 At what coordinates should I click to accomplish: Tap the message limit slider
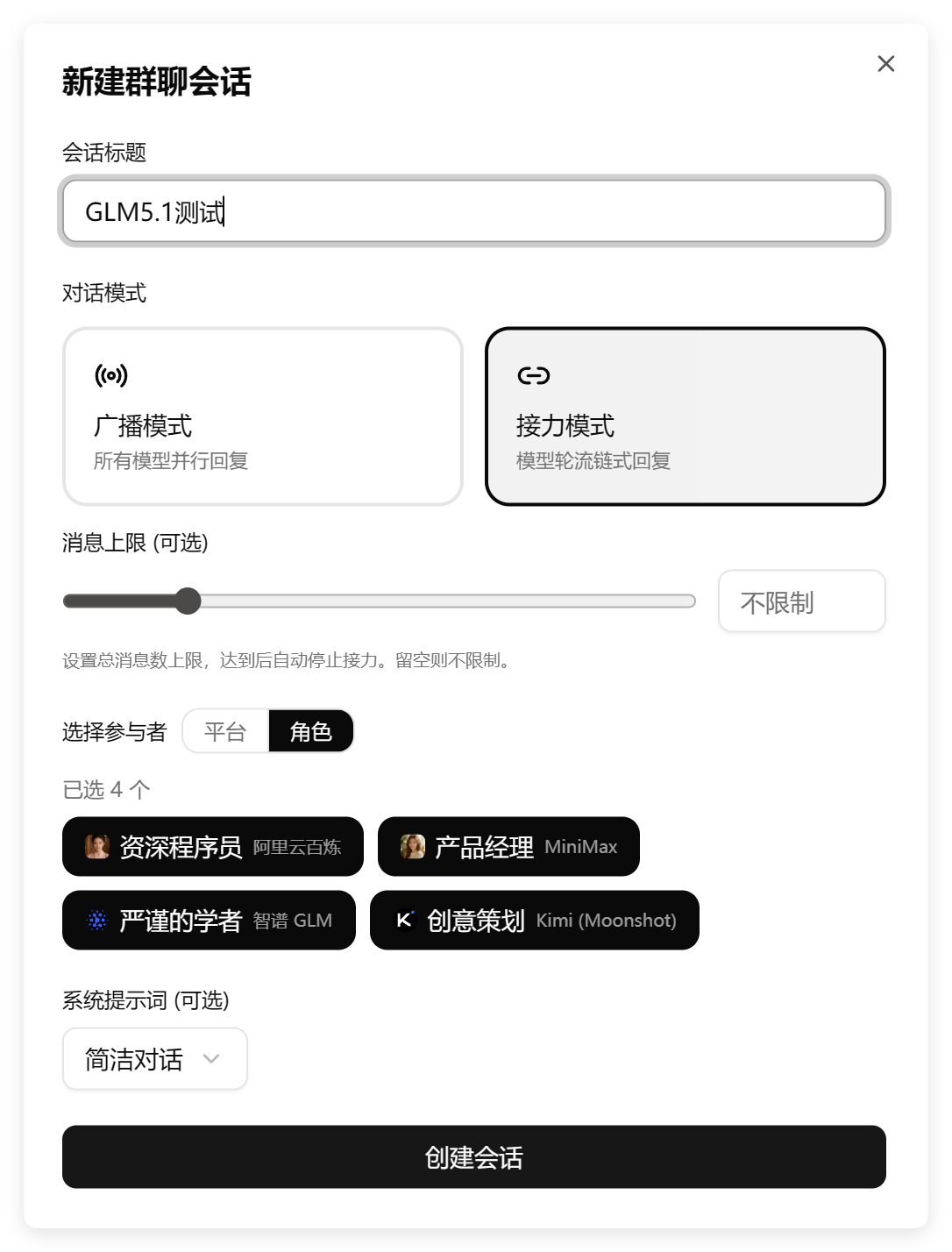[x=379, y=601]
